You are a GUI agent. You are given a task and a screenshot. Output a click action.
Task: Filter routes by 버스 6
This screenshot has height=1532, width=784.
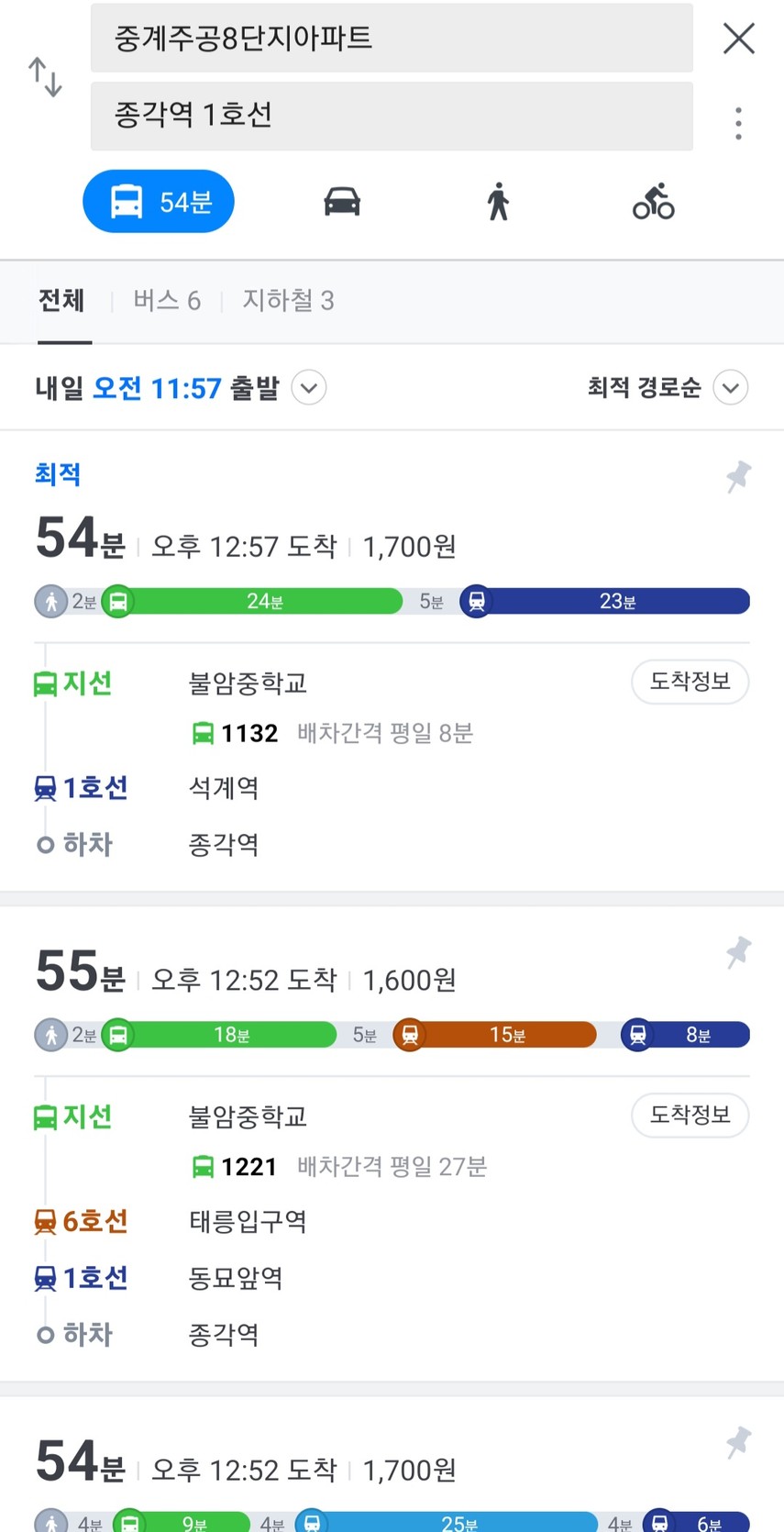pyautogui.click(x=167, y=301)
